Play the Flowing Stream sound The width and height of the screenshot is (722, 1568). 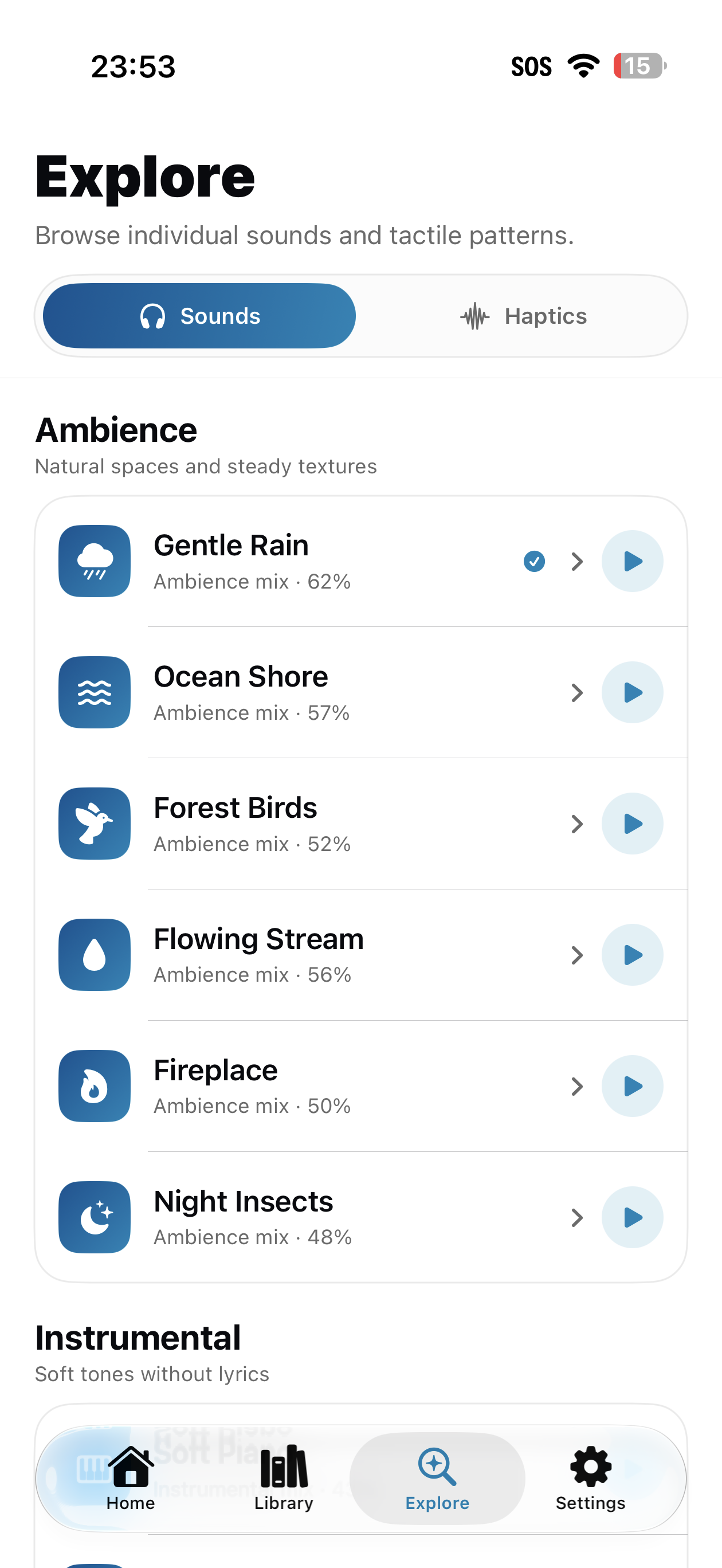tap(632, 955)
